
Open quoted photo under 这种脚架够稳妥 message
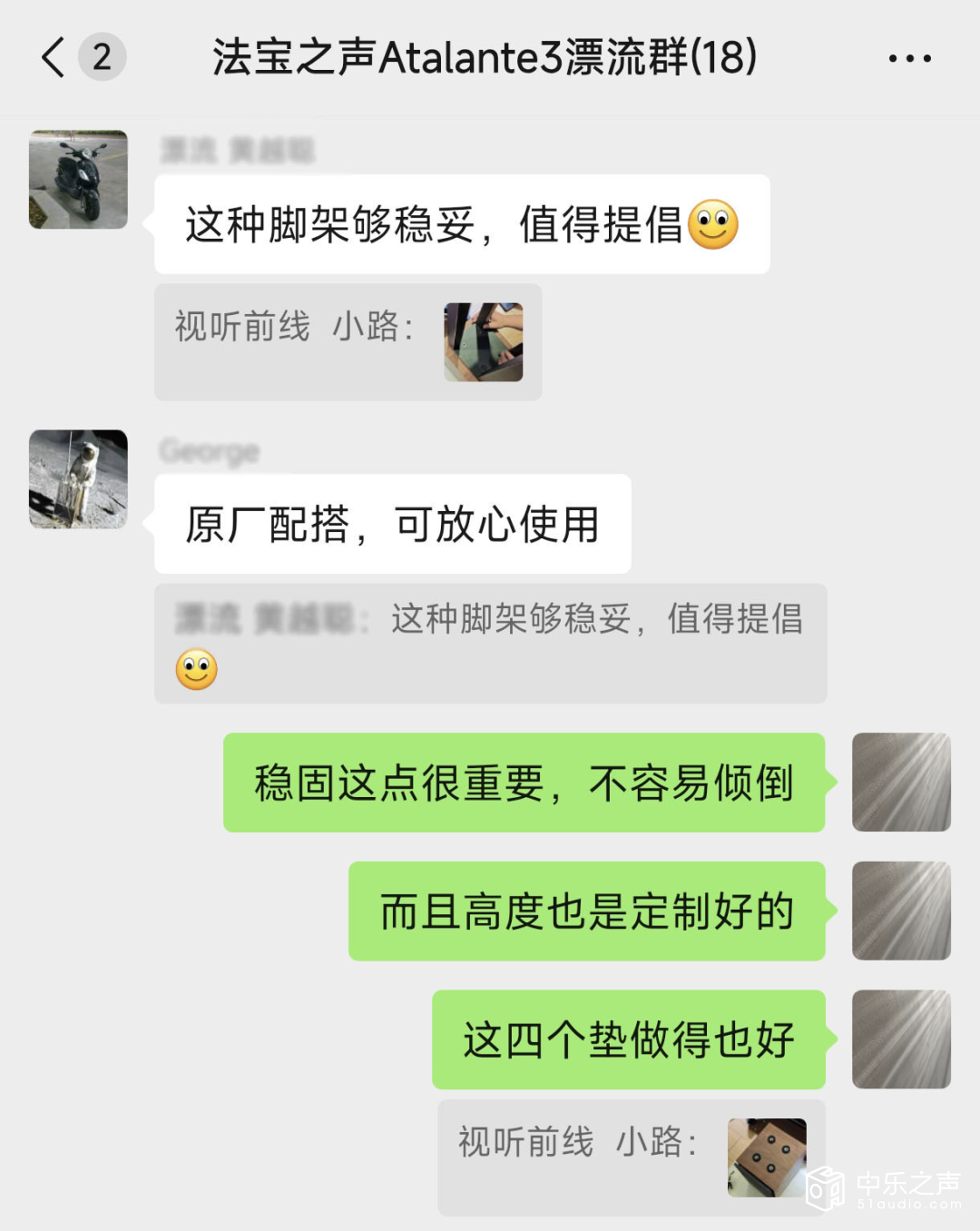point(483,341)
